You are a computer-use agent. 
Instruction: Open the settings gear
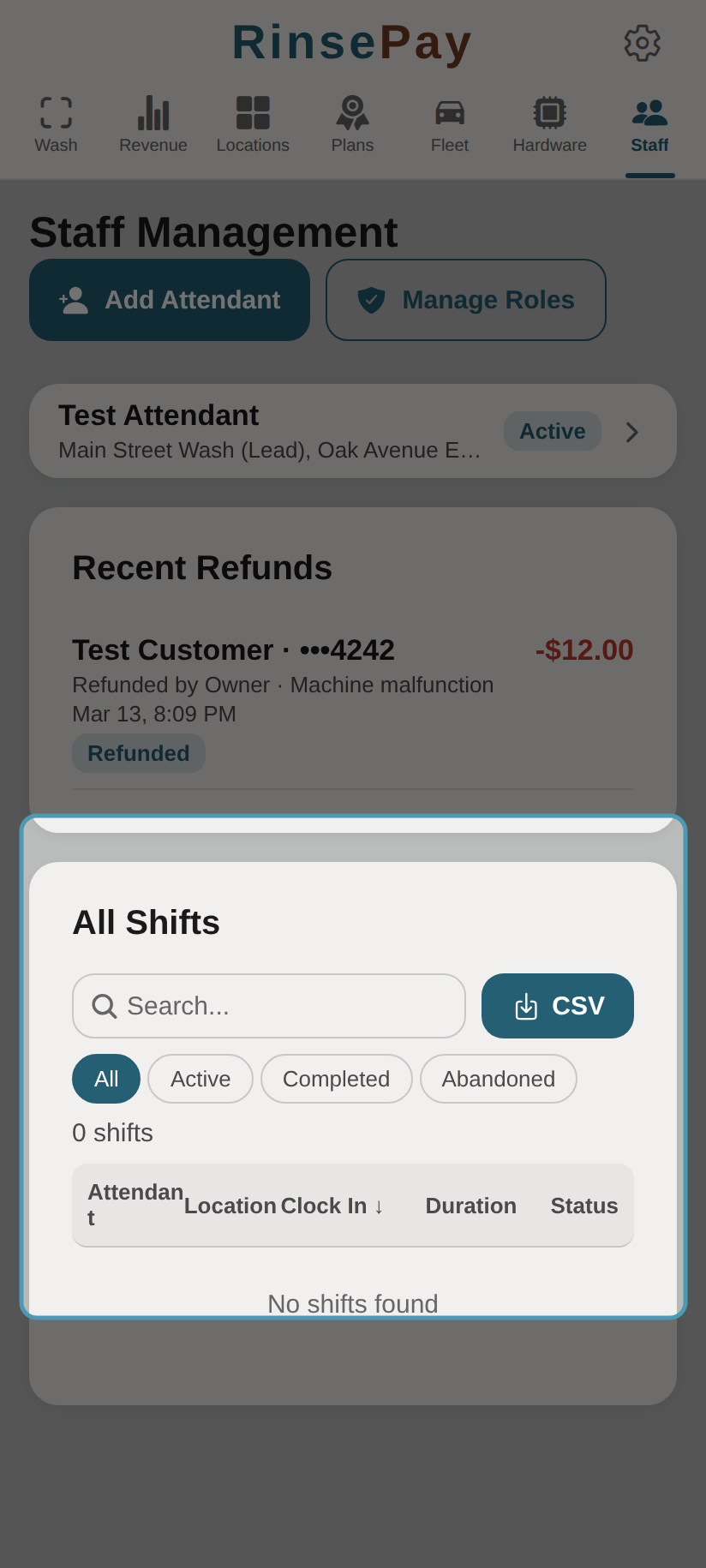click(x=642, y=43)
